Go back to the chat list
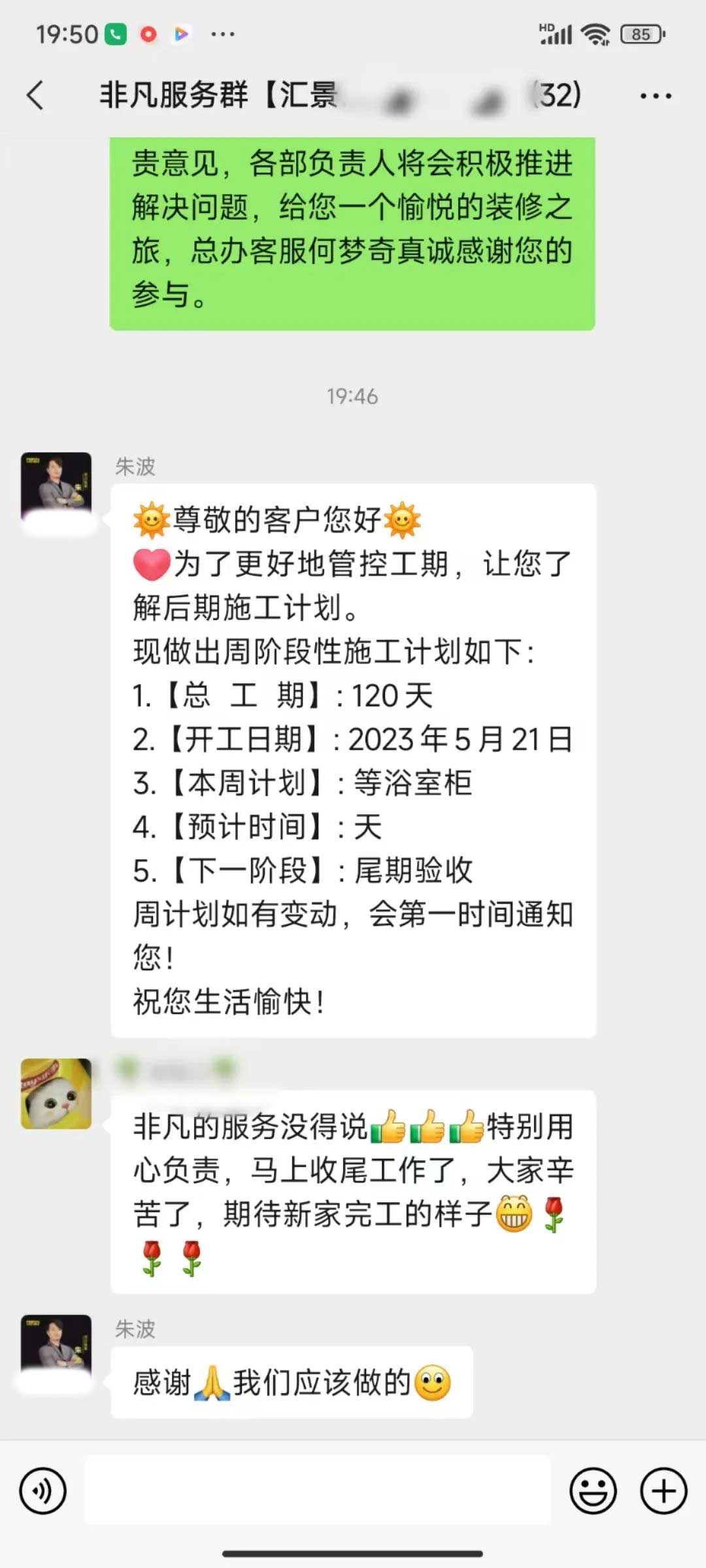Viewport: 706px width, 1568px height. (35, 95)
